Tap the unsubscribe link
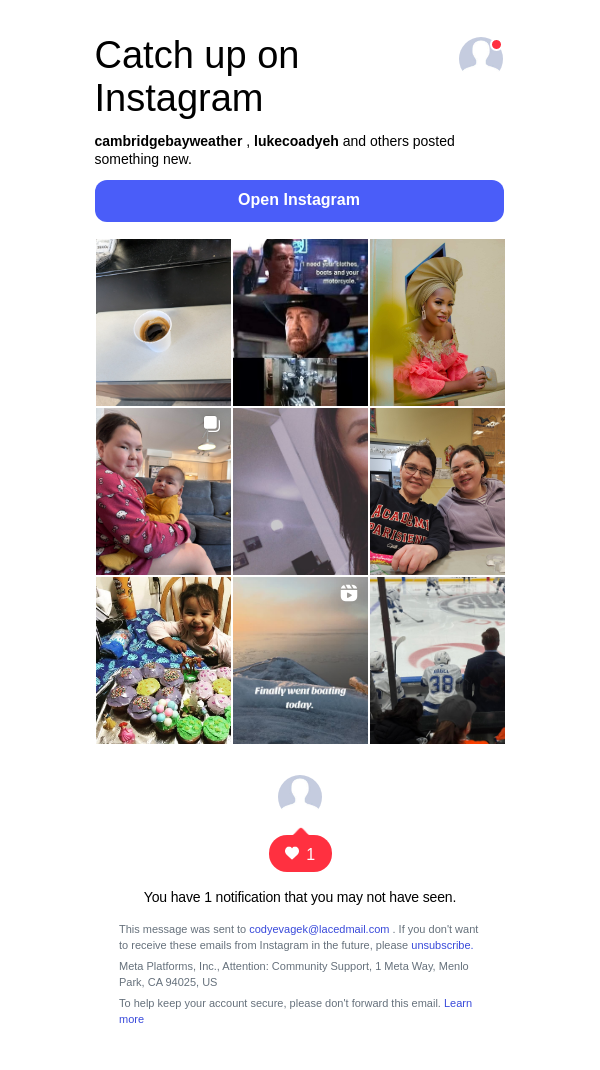 tap(440, 945)
